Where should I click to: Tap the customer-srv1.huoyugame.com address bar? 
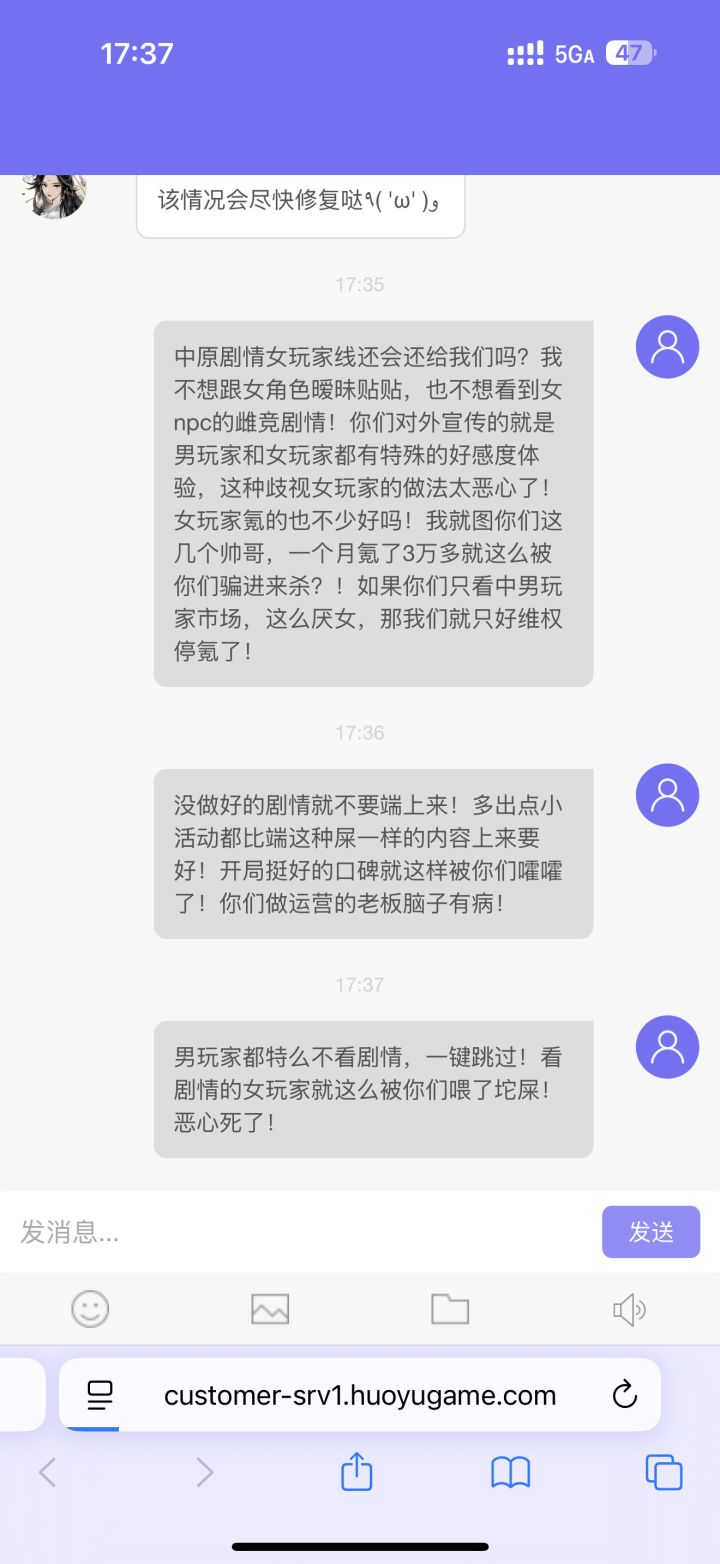coord(360,1394)
